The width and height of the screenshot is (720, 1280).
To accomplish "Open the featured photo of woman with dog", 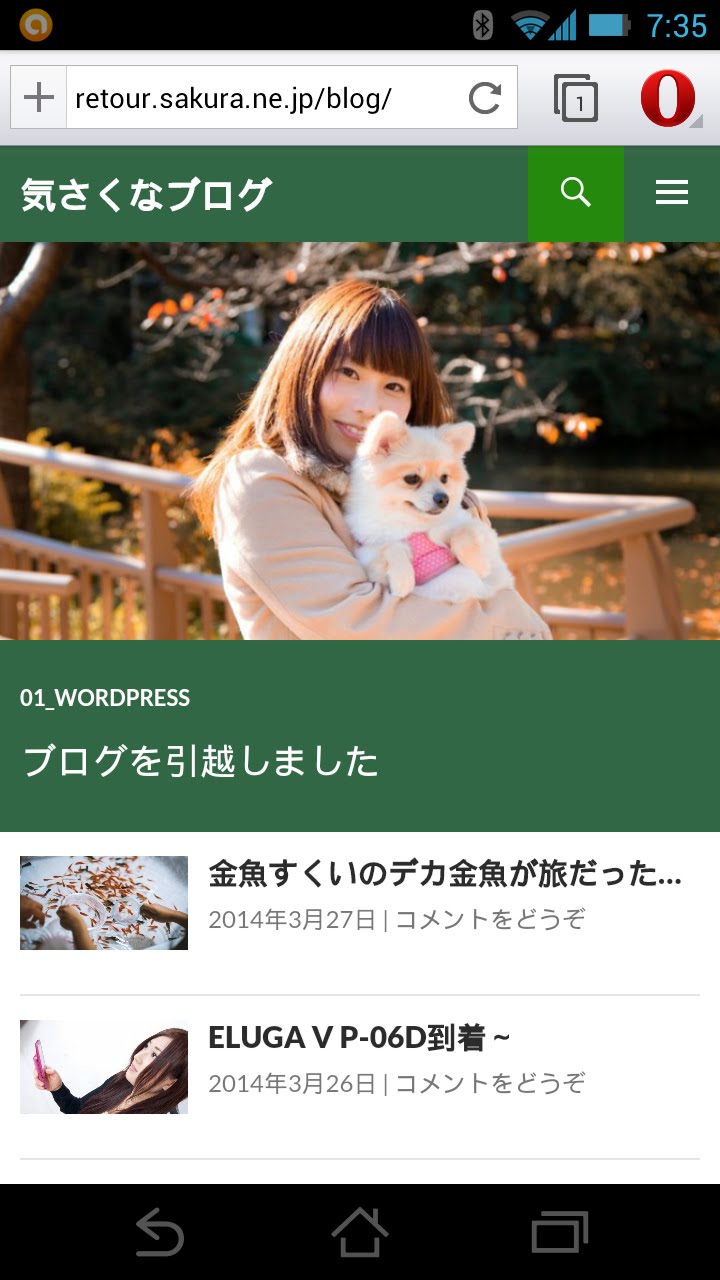I will [360, 441].
